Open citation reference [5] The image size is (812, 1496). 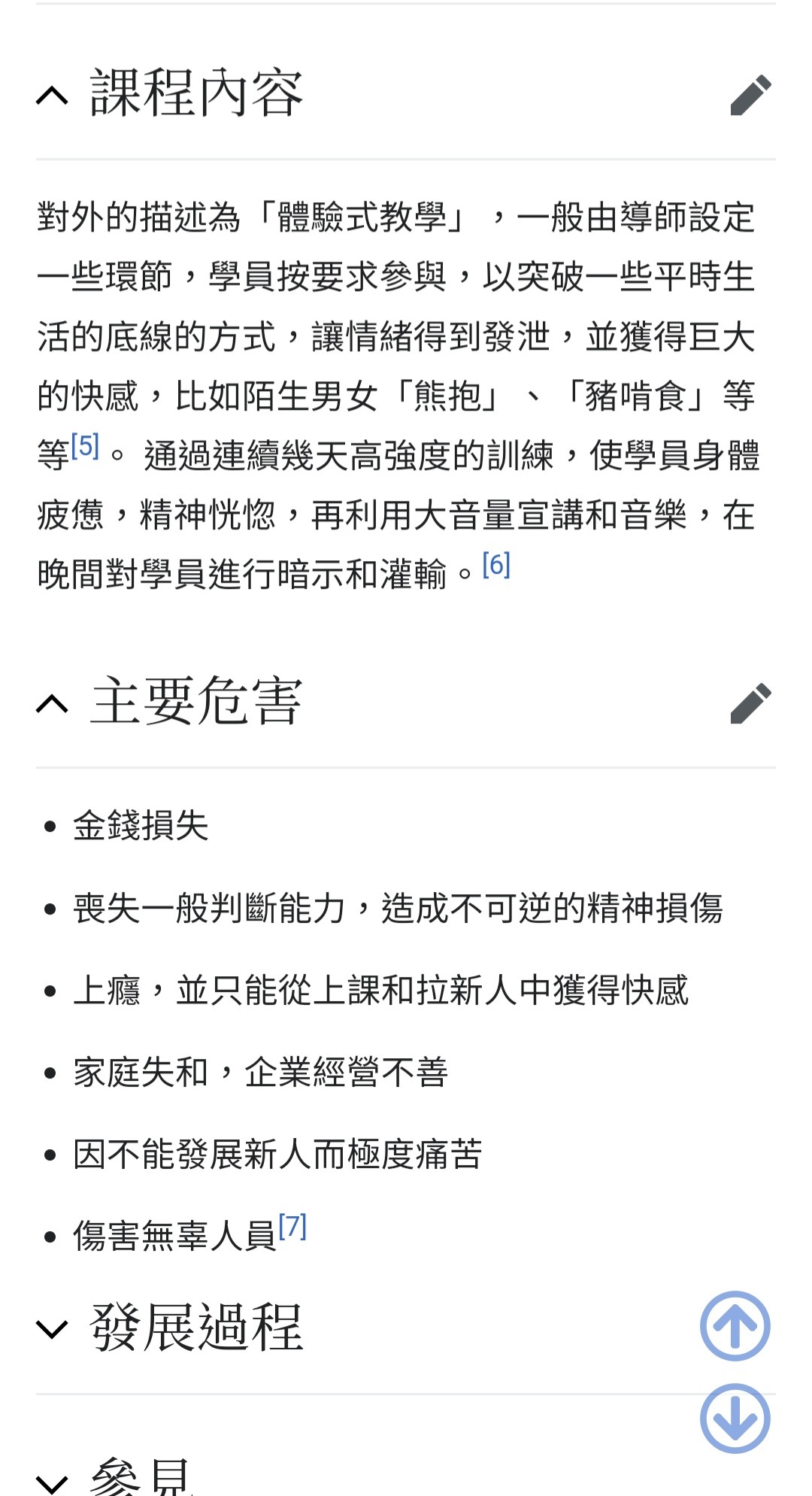(85, 446)
